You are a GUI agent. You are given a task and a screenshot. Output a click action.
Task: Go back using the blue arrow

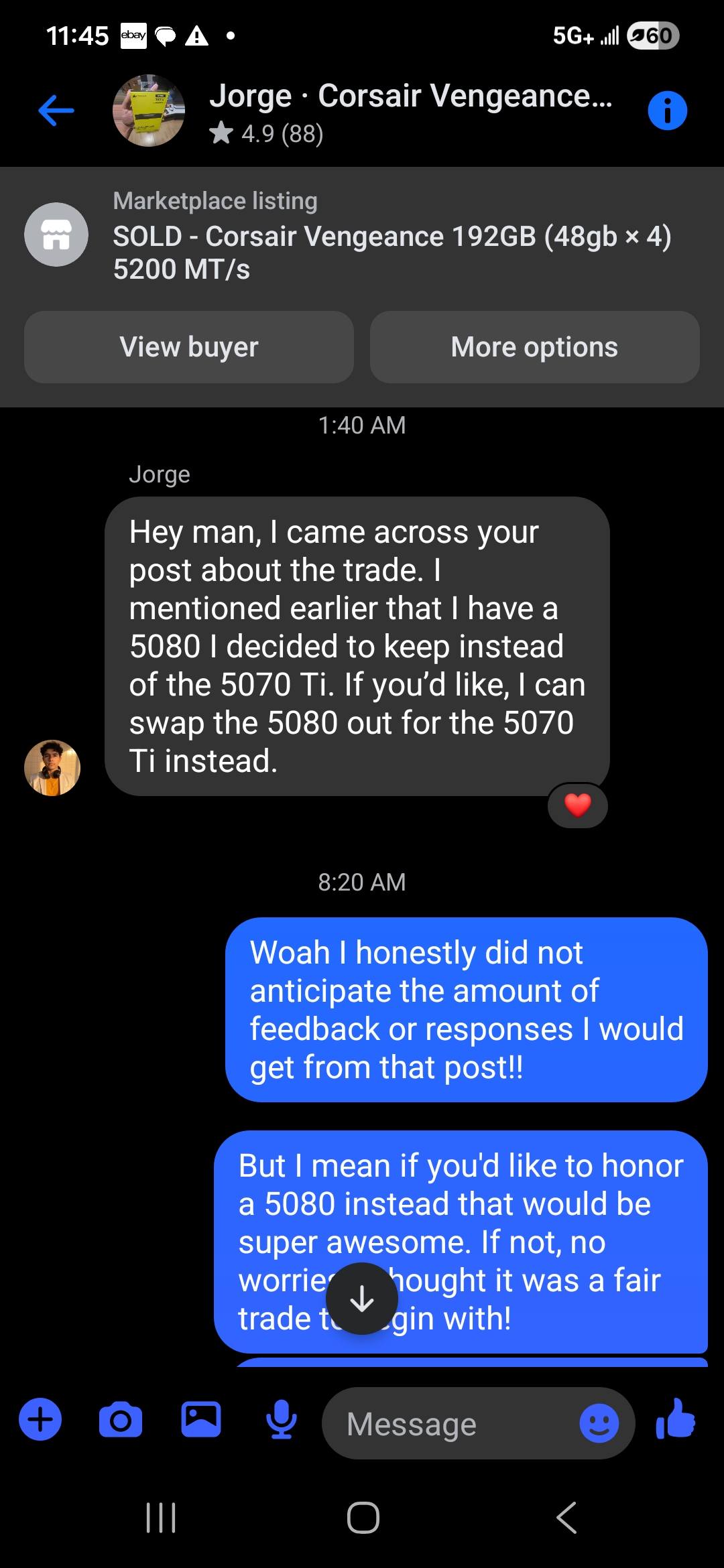(56, 111)
